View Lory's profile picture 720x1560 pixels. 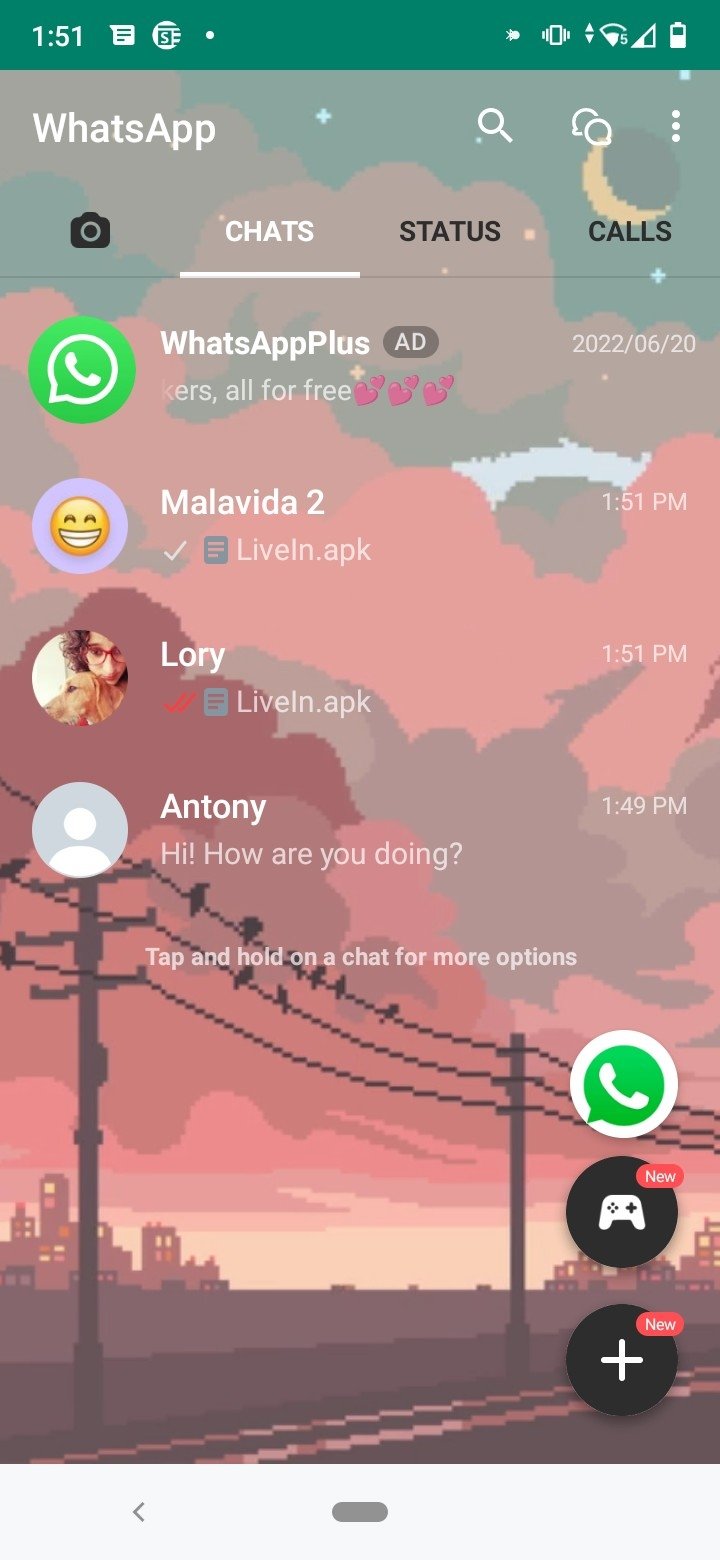click(80, 677)
